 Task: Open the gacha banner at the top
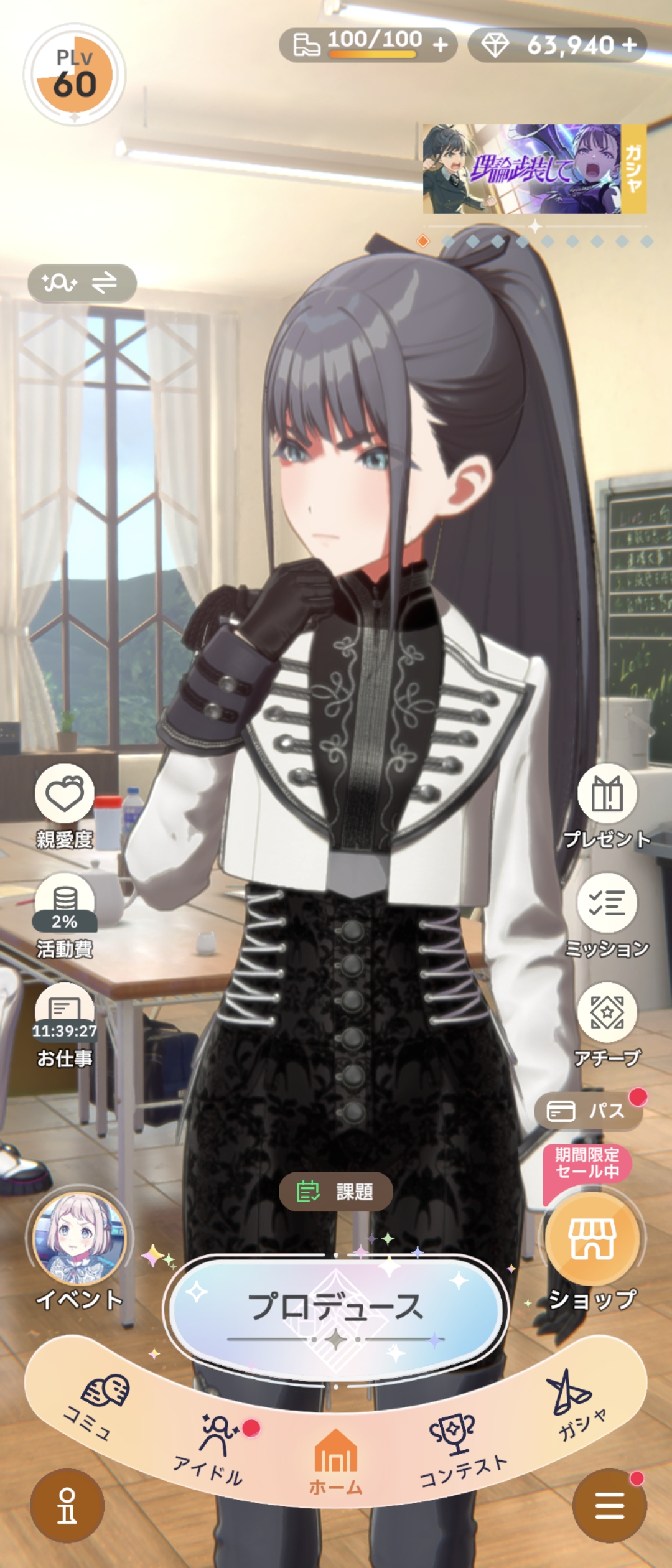tap(534, 169)
